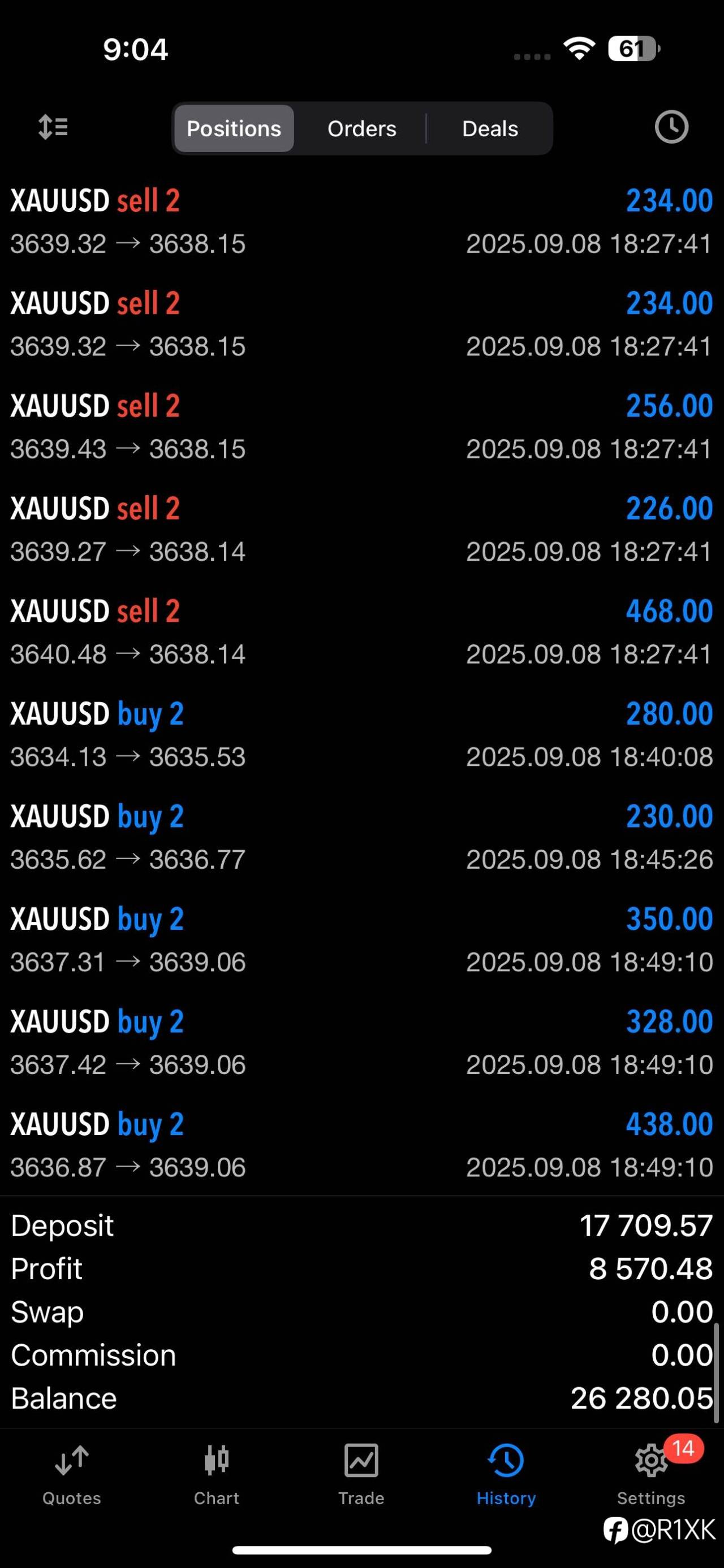This screenshot has height=1568, width=724.
Task: Open the buy position with 350.00 profit
Action: [x=361, y=940]
